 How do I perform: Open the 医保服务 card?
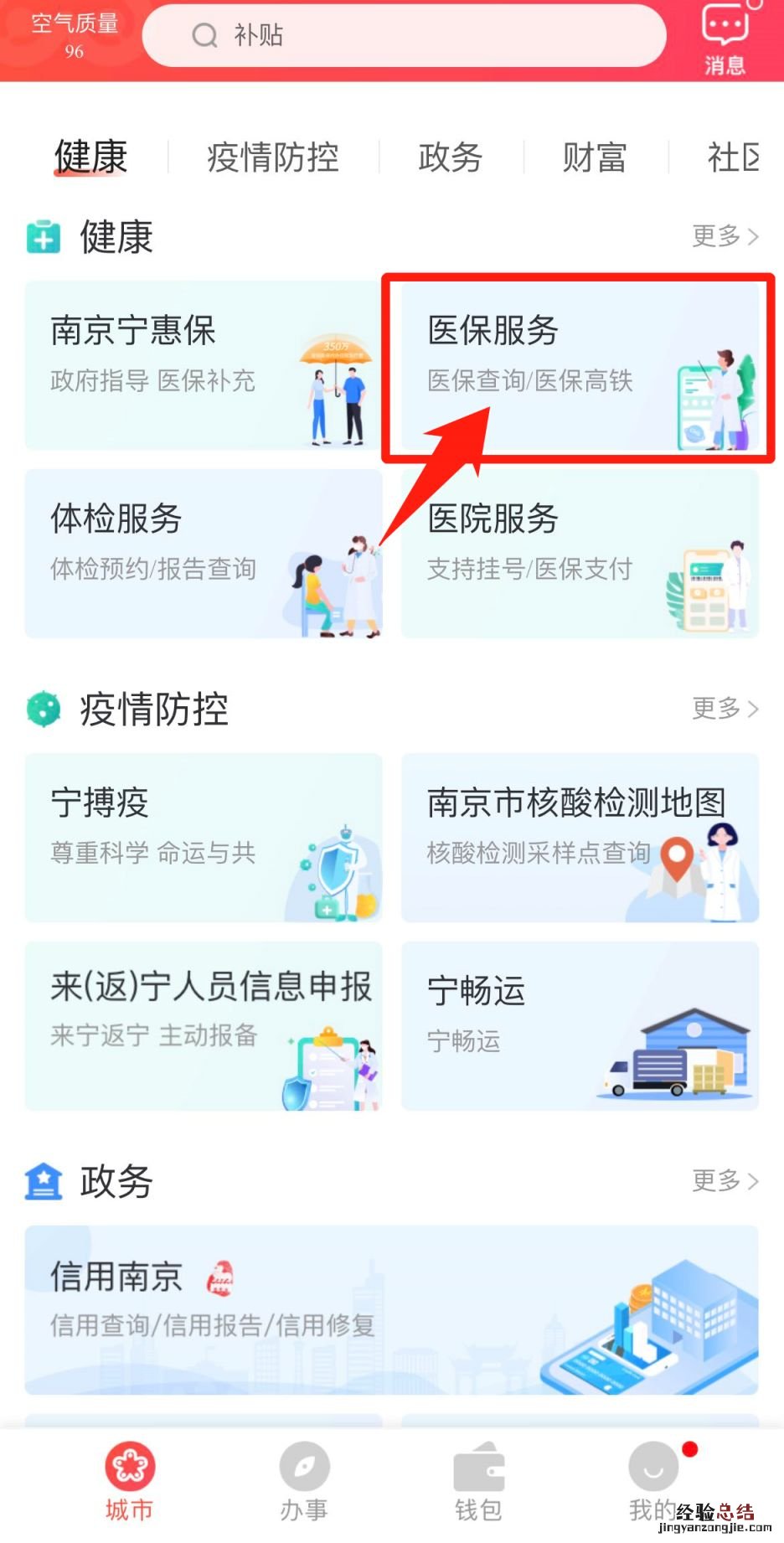pyautogui.click(x=578, y=365)
